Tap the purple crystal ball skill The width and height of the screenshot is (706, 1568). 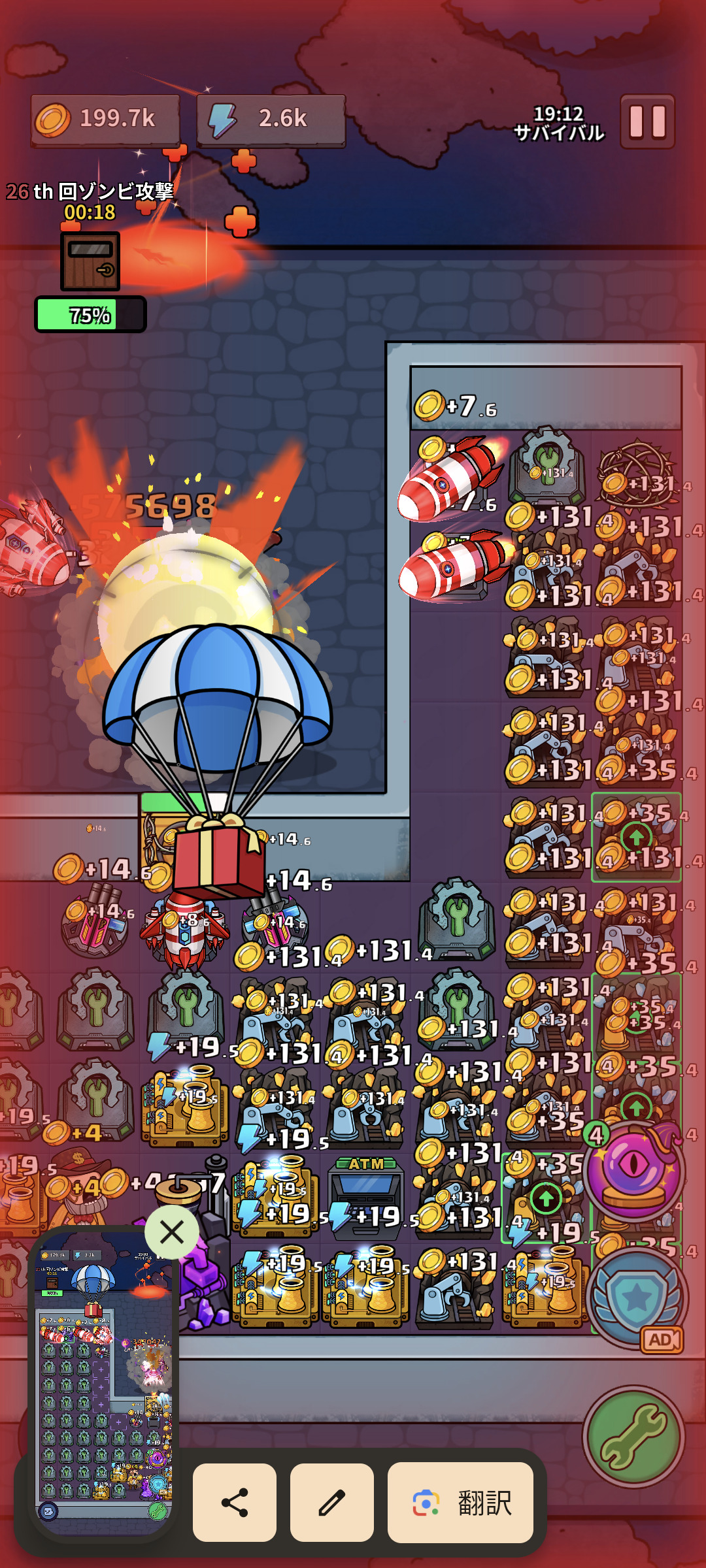[x=633, y=1171]
